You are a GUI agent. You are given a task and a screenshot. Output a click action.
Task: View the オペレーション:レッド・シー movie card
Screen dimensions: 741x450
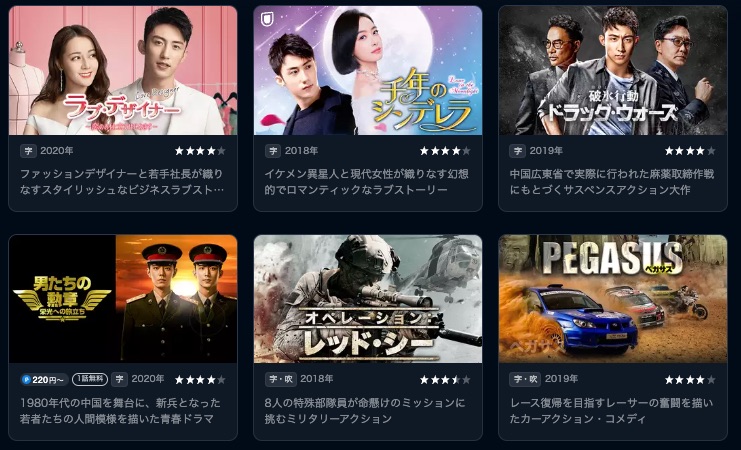click(x=368, y=300)
